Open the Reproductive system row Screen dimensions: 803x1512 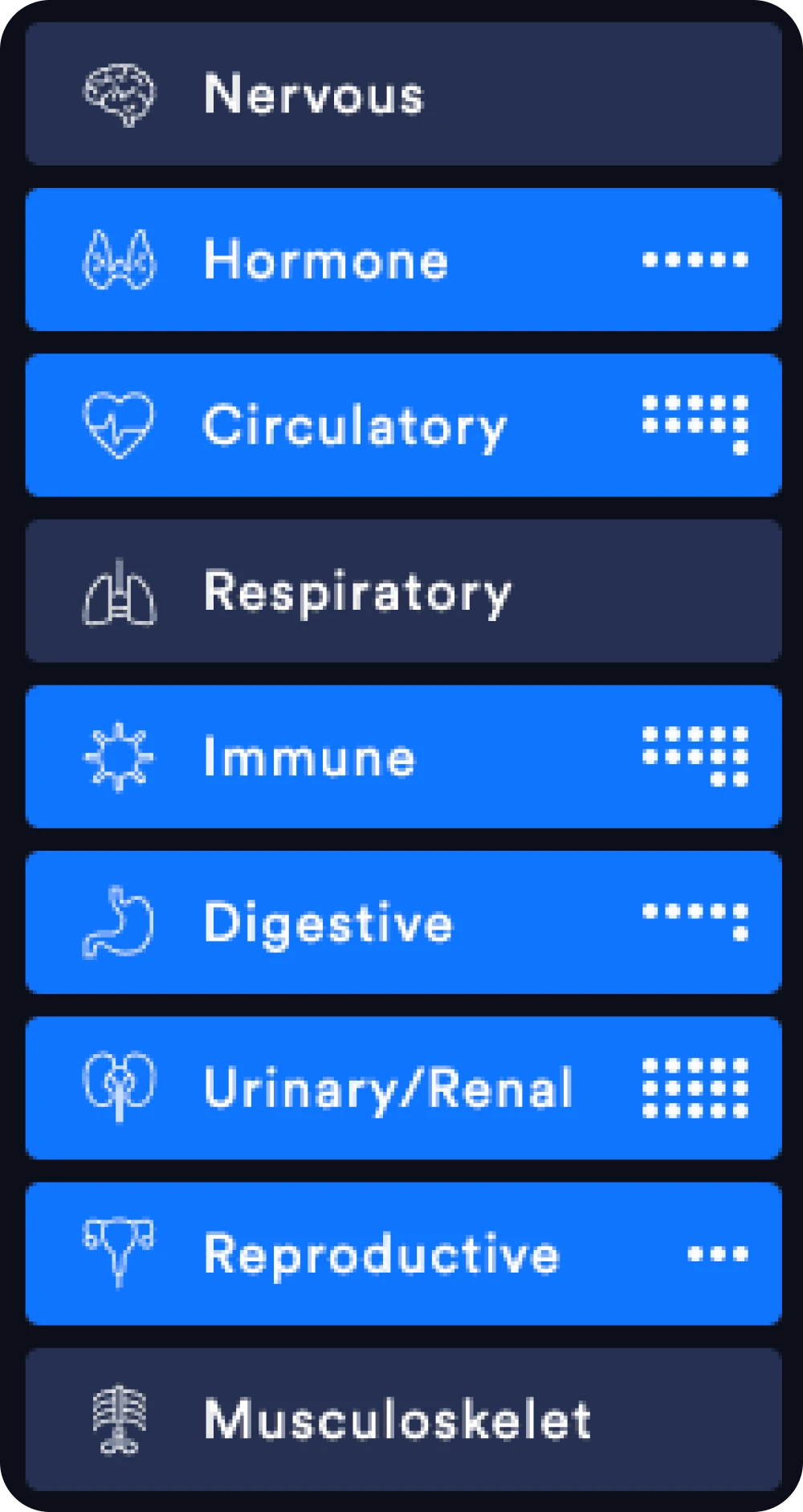tap(403, 1253)
